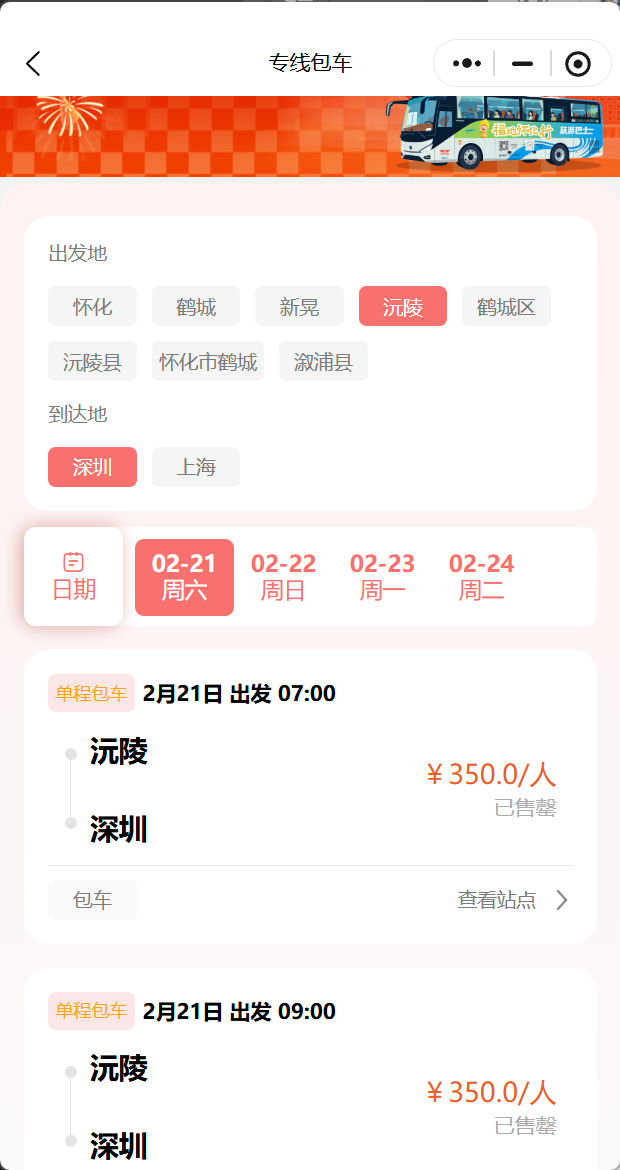Viewport: 620px width, 1170px height.
Task: Close the mini program with the circle icon
Action: pyautogui.click(x=577, y=64)
